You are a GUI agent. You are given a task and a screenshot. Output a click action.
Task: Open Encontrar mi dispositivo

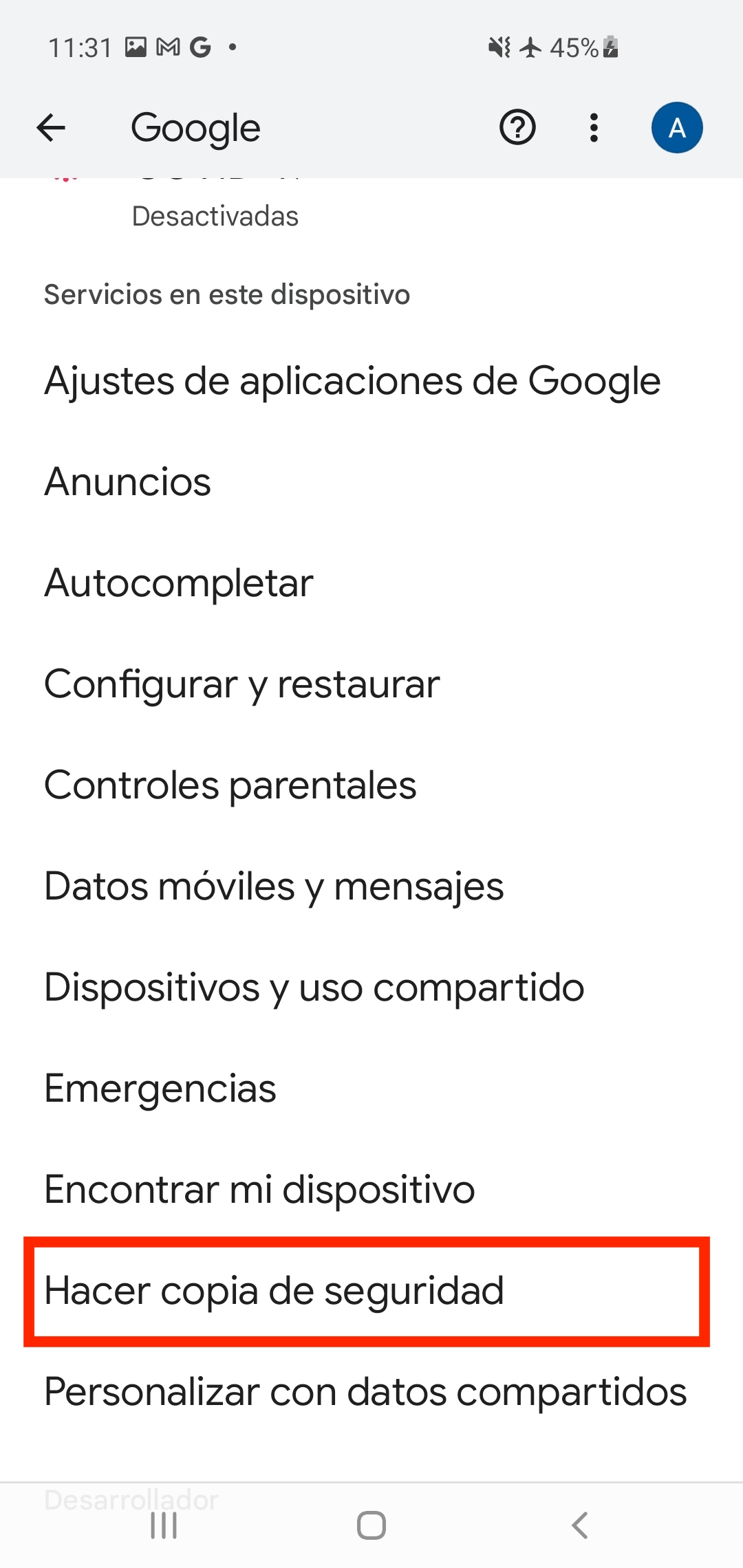pos(371,1190)
